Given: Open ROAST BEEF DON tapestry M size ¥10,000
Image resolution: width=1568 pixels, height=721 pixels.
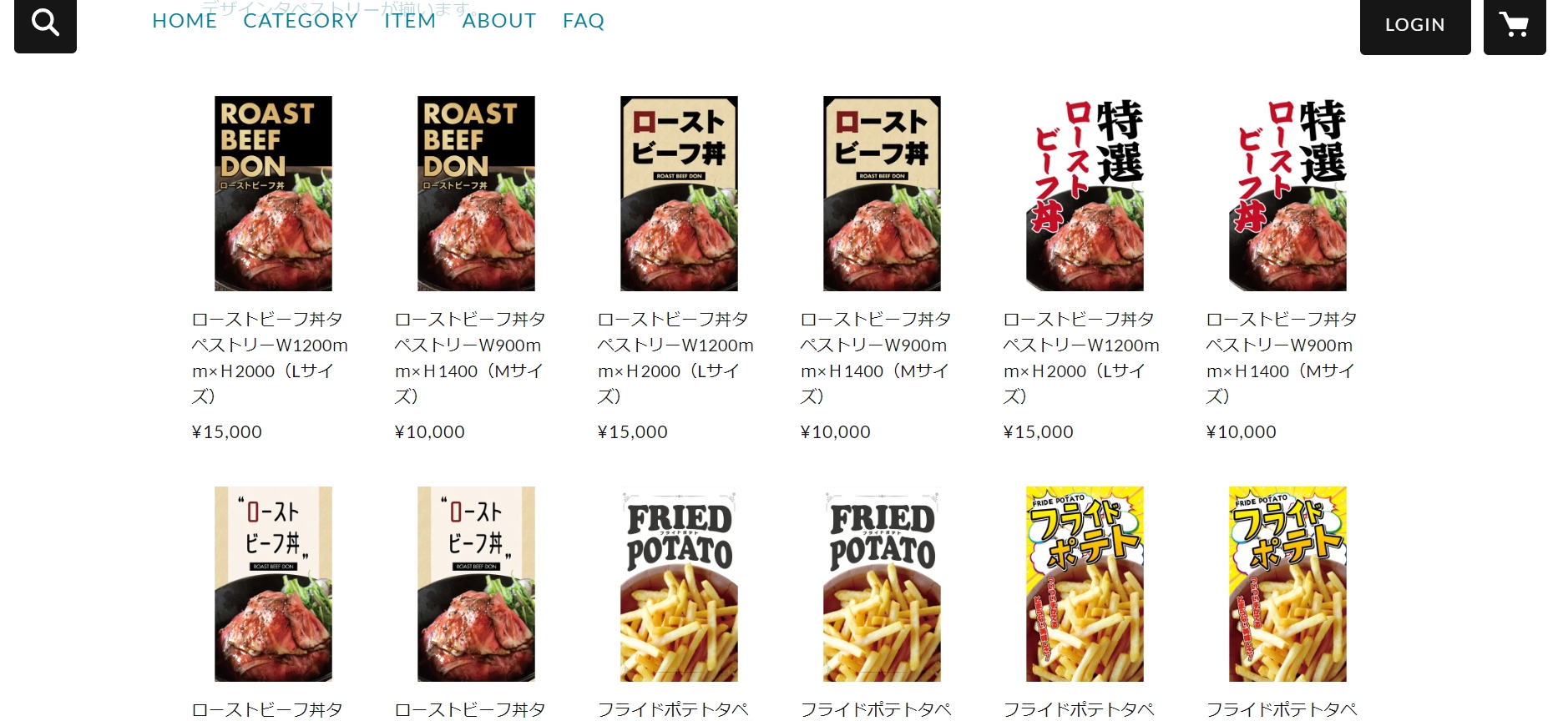Looking at the screenshot, I should point(476,194).
